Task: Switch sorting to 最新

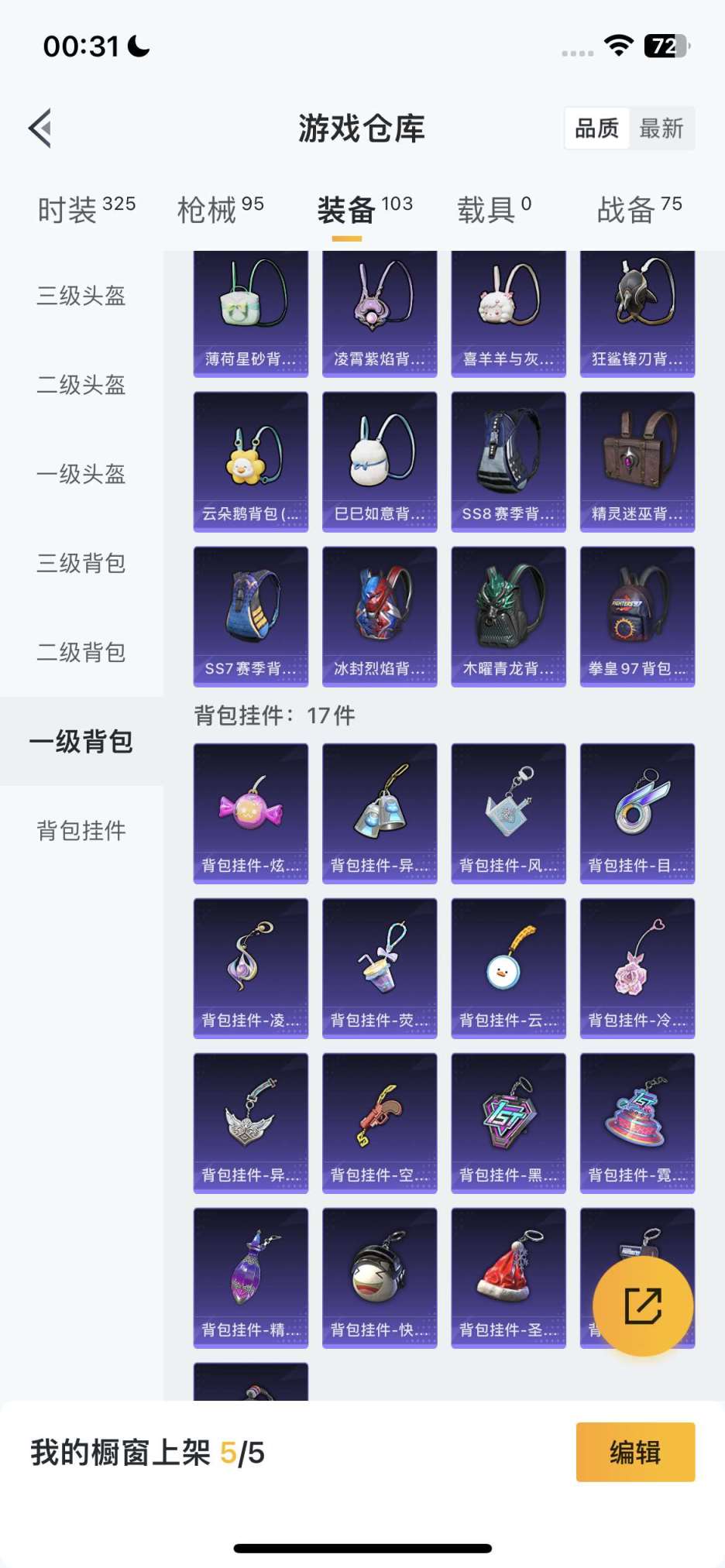Action: pyautogui.click(x=662, y=128)
